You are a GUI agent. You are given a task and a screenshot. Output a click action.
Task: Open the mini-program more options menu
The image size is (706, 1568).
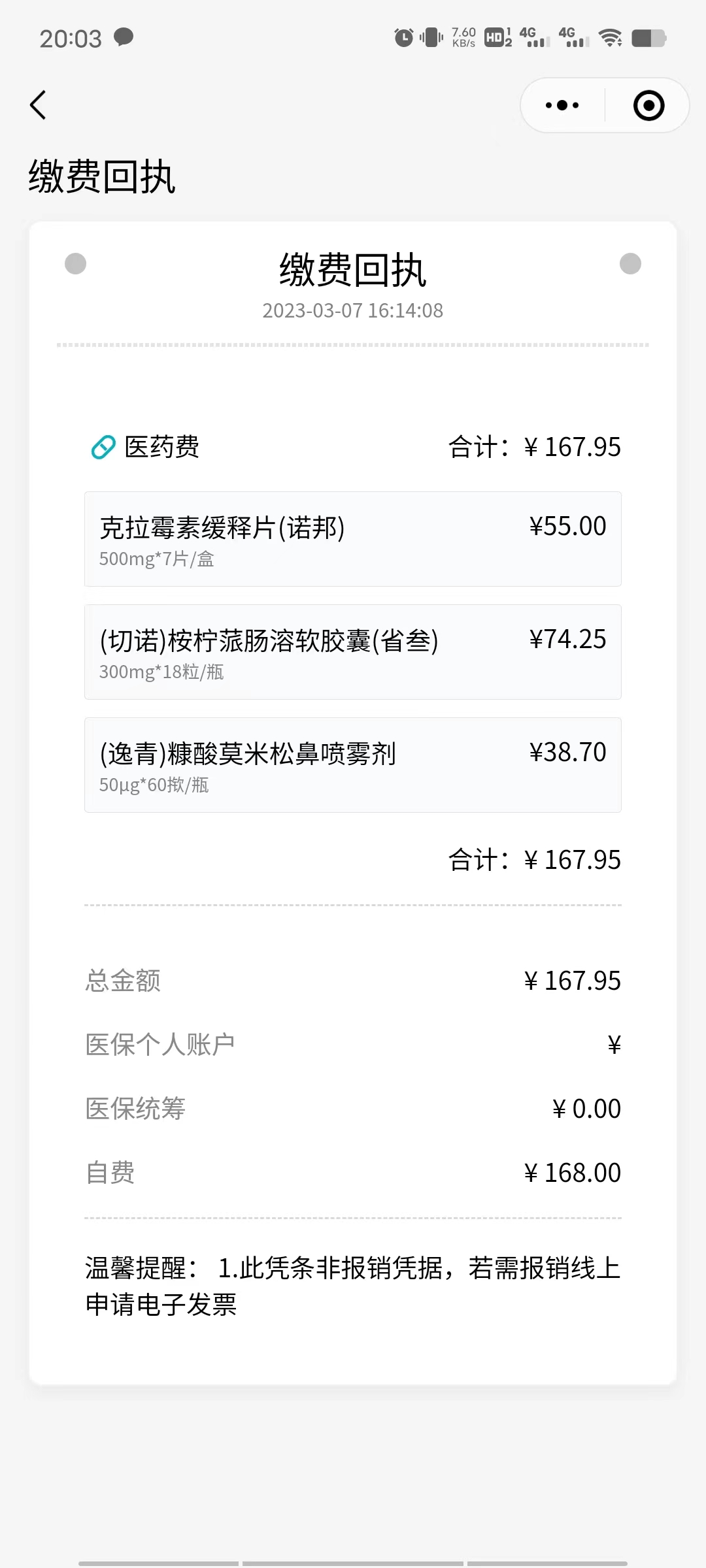(x=561, y=105)
